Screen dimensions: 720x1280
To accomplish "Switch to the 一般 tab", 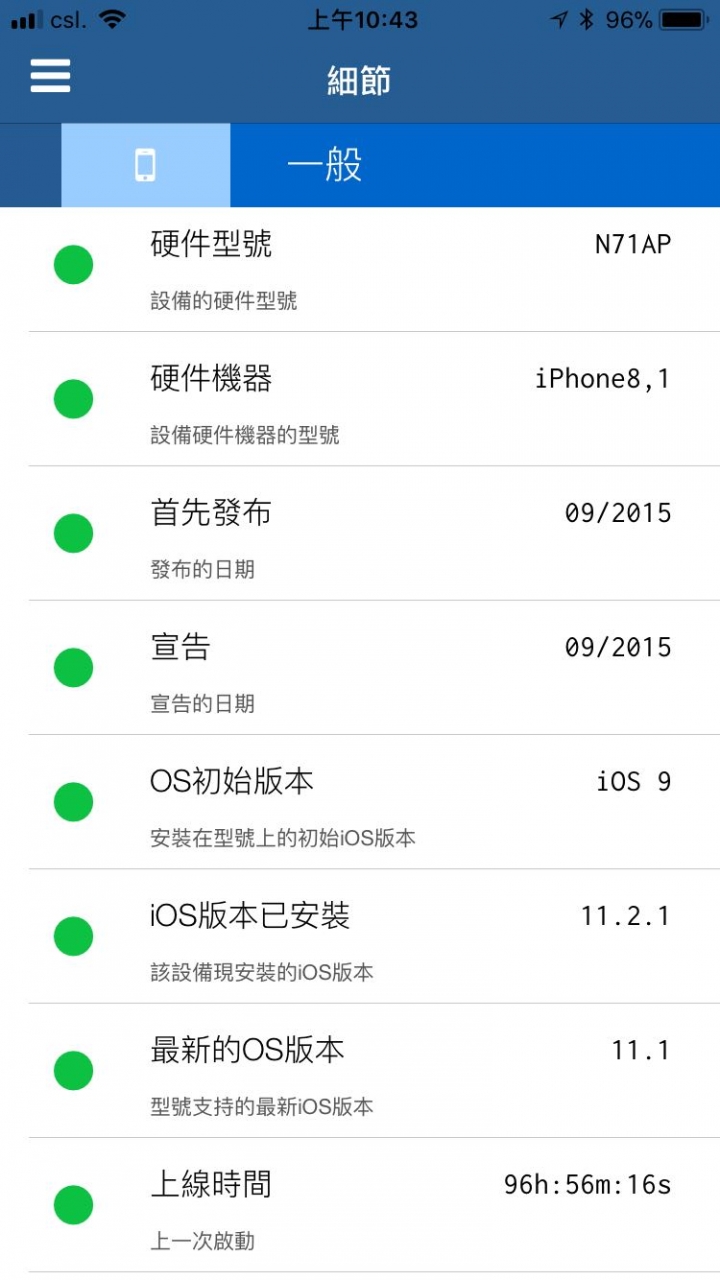I will click(326, 165).
